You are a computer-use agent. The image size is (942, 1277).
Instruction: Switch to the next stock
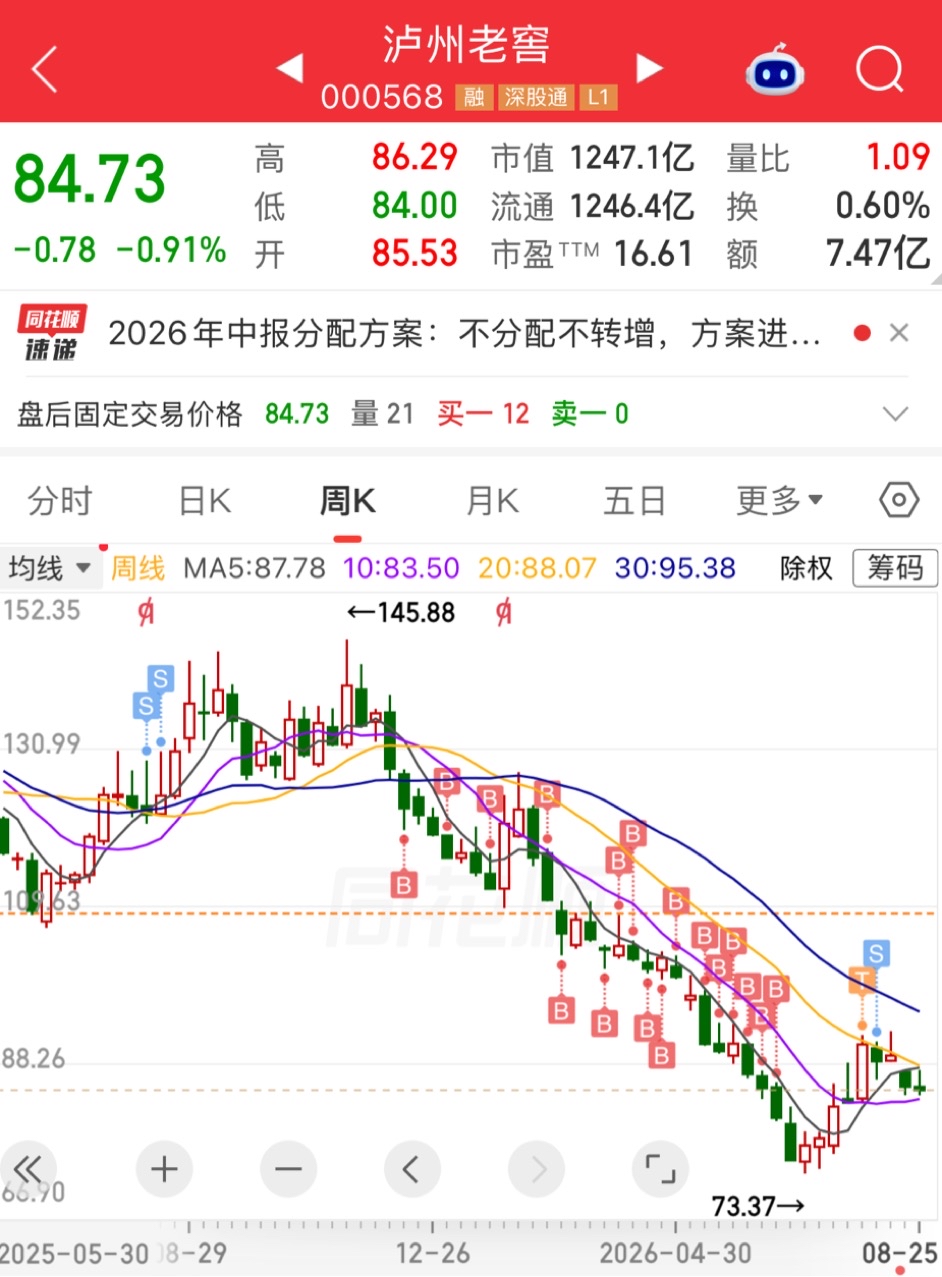click(x=650, y=68)
